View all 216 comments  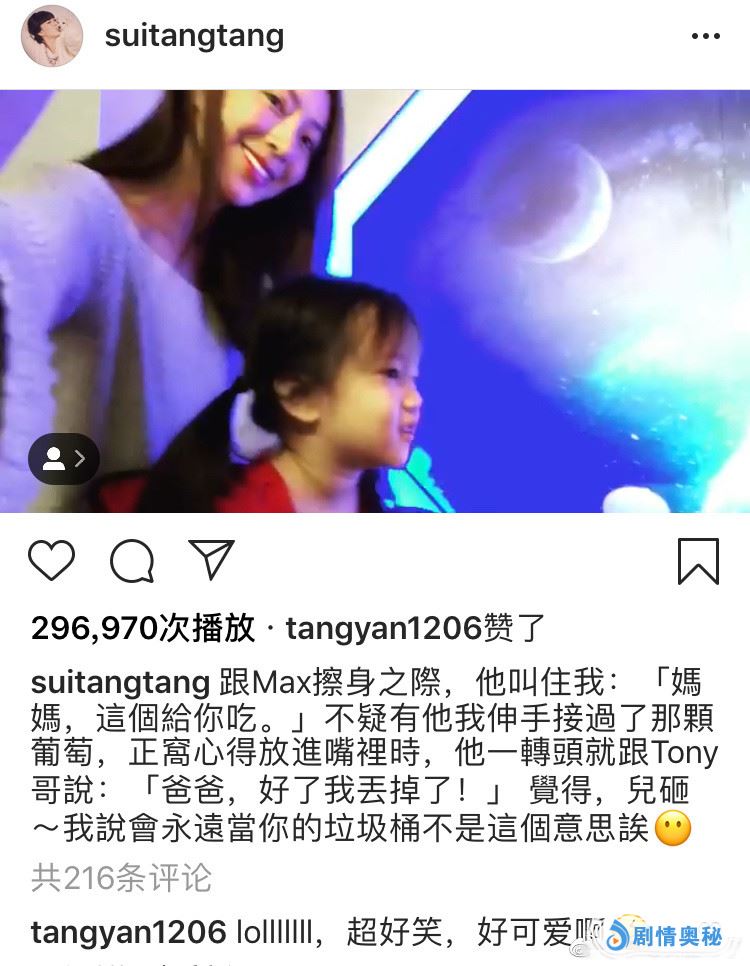point(121,878)
